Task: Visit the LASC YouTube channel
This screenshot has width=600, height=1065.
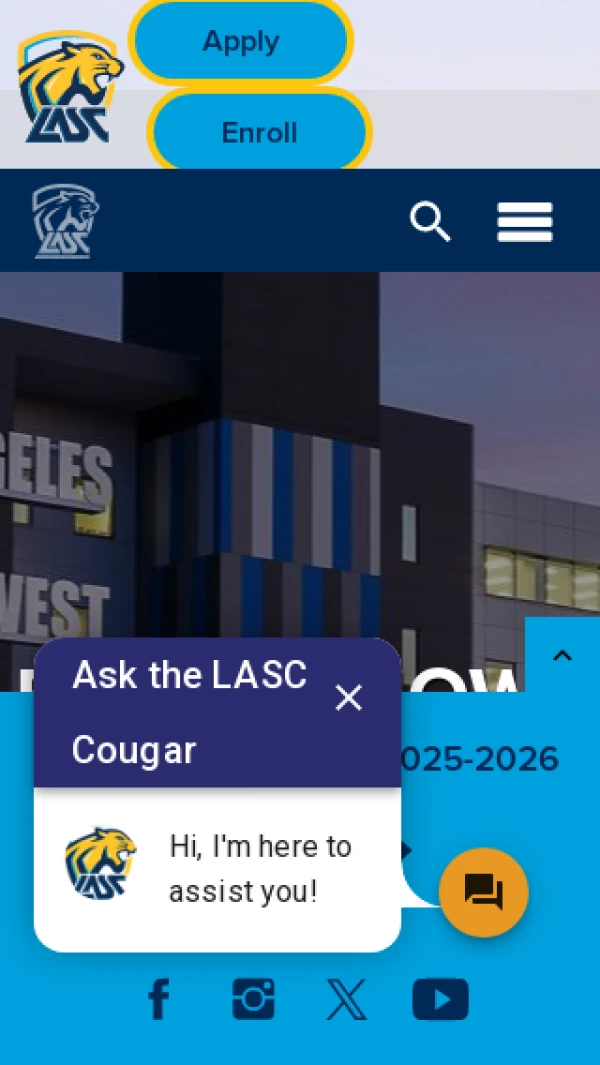Action: point(440,999)
